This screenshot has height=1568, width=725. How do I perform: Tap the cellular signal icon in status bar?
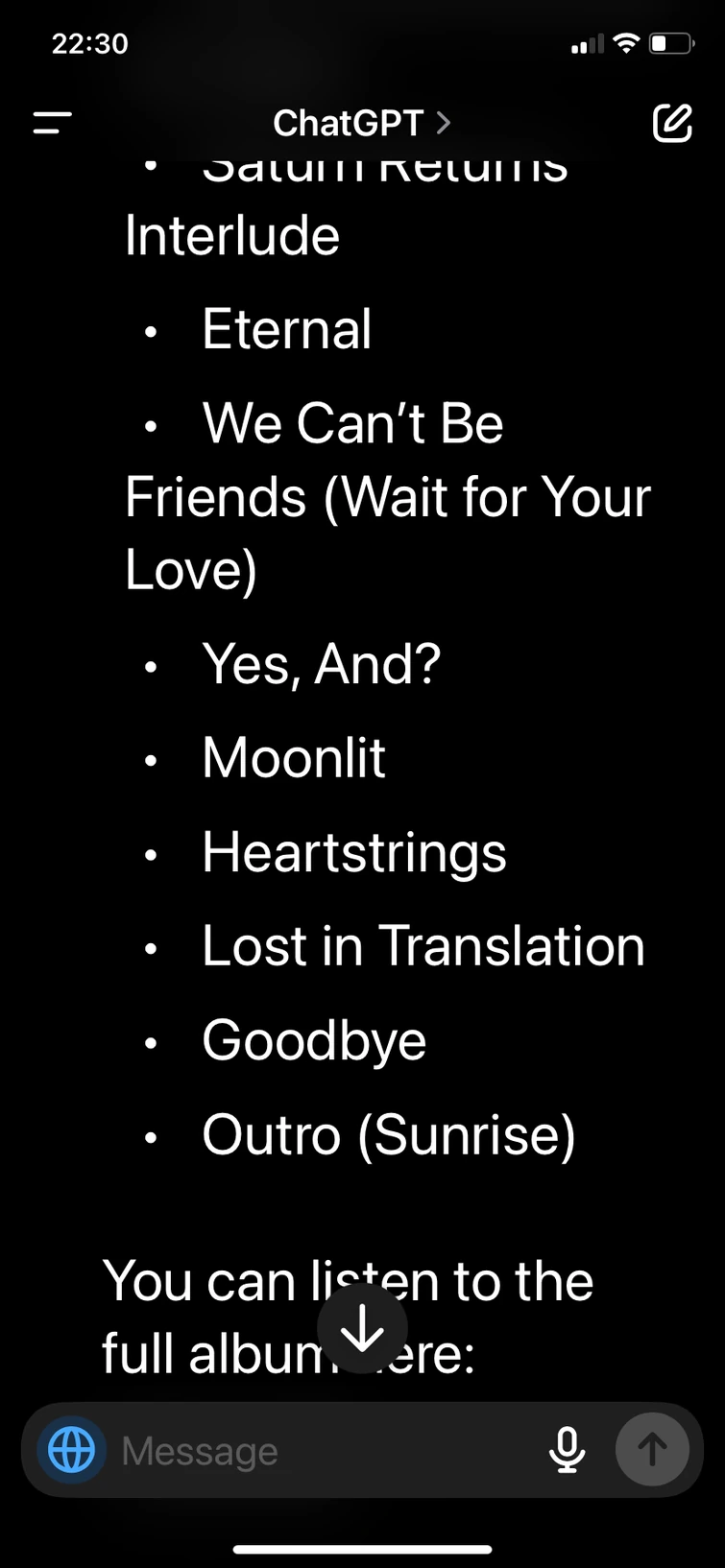587,42
